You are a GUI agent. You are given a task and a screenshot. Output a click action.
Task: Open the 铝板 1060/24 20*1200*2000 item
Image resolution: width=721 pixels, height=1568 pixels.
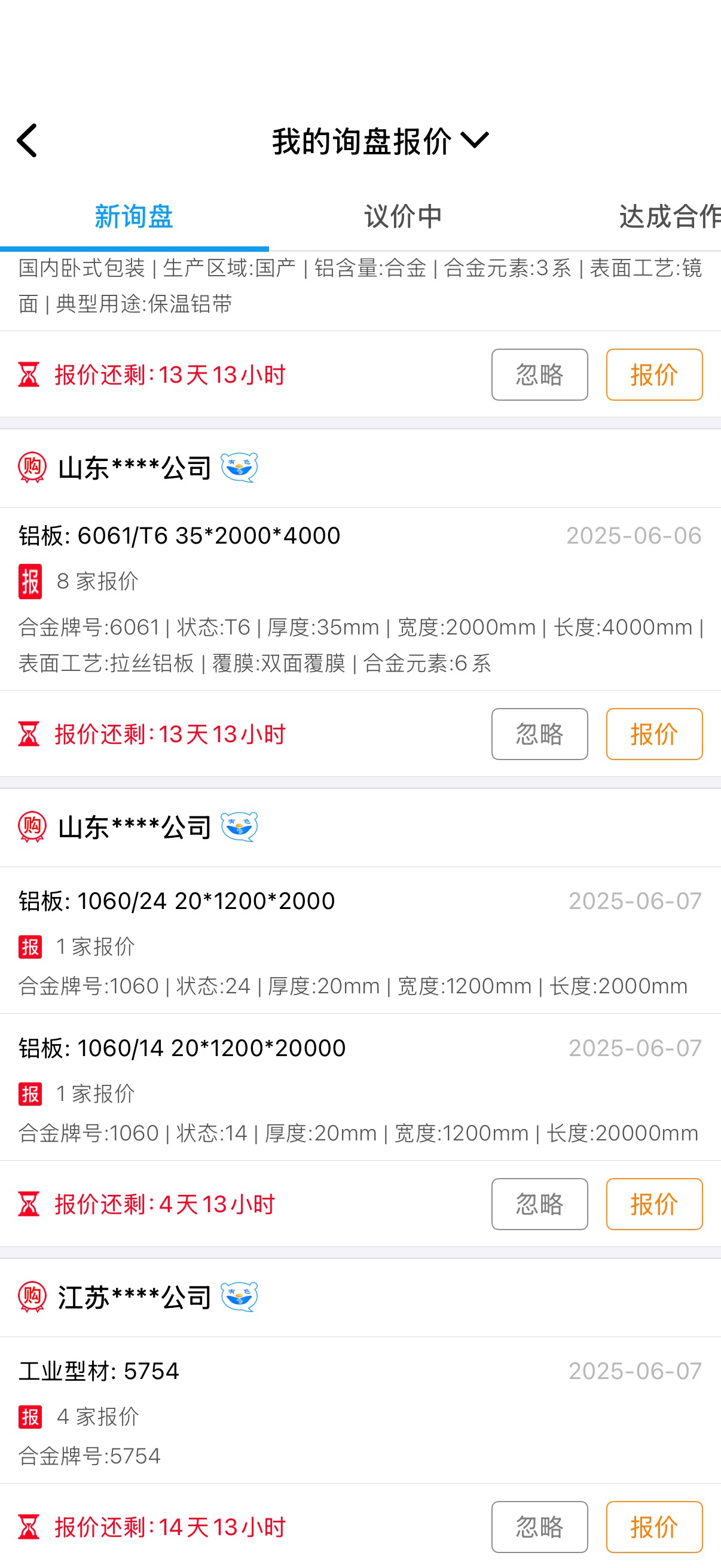click(360, 941)
